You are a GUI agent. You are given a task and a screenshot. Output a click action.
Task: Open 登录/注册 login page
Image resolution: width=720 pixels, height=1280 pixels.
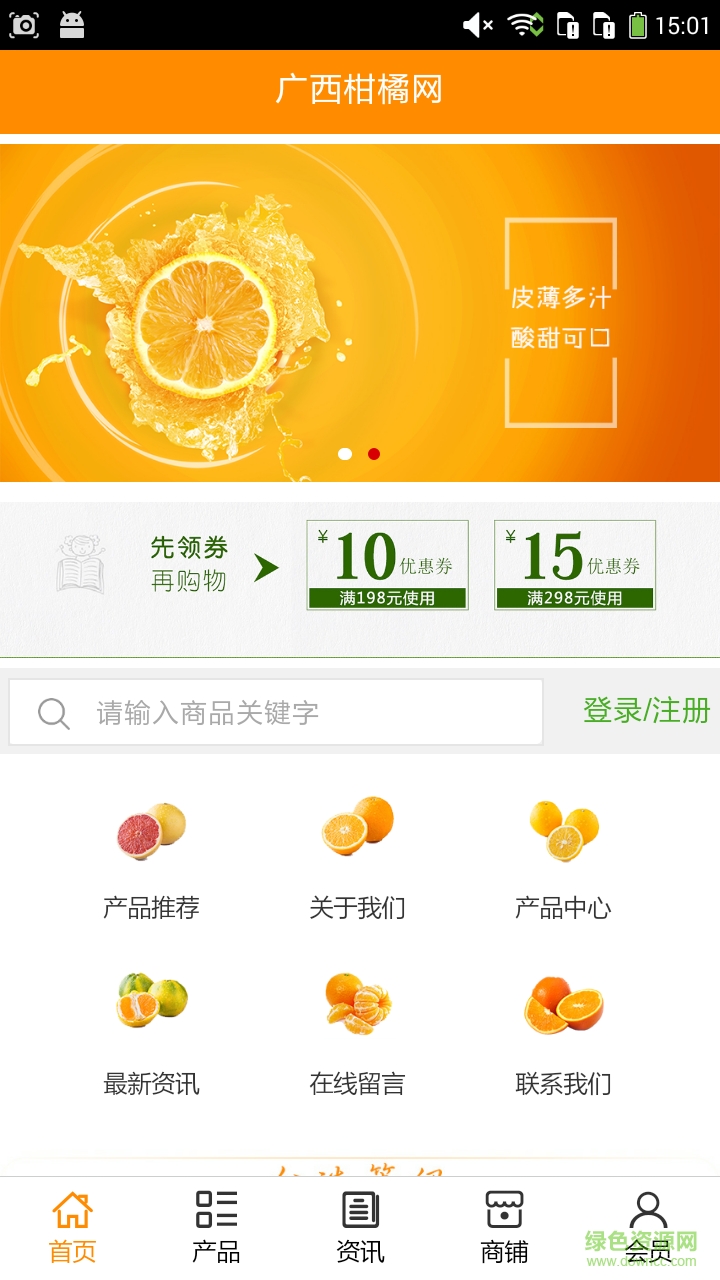pos(646,711)
